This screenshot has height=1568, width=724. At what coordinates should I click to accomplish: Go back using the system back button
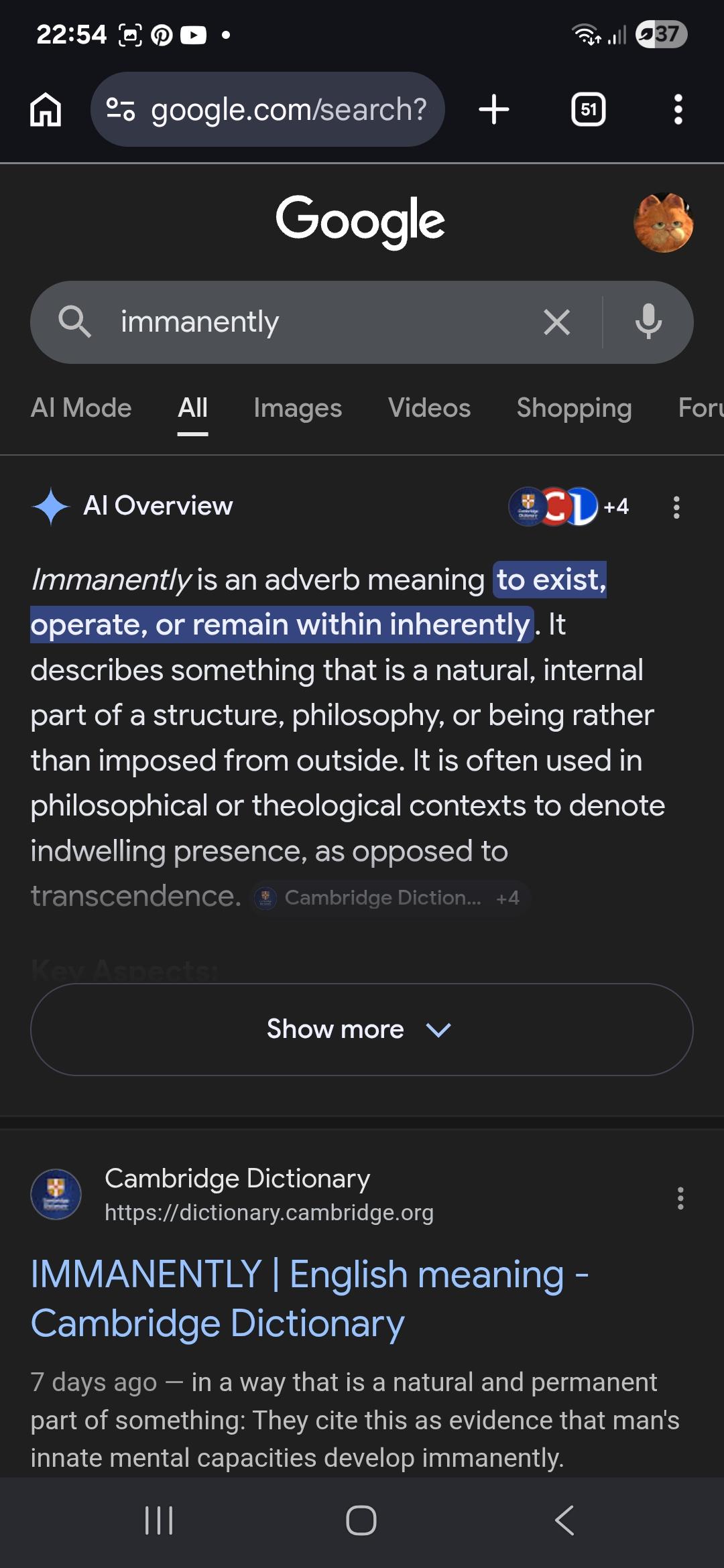[x=564, y=1520]
